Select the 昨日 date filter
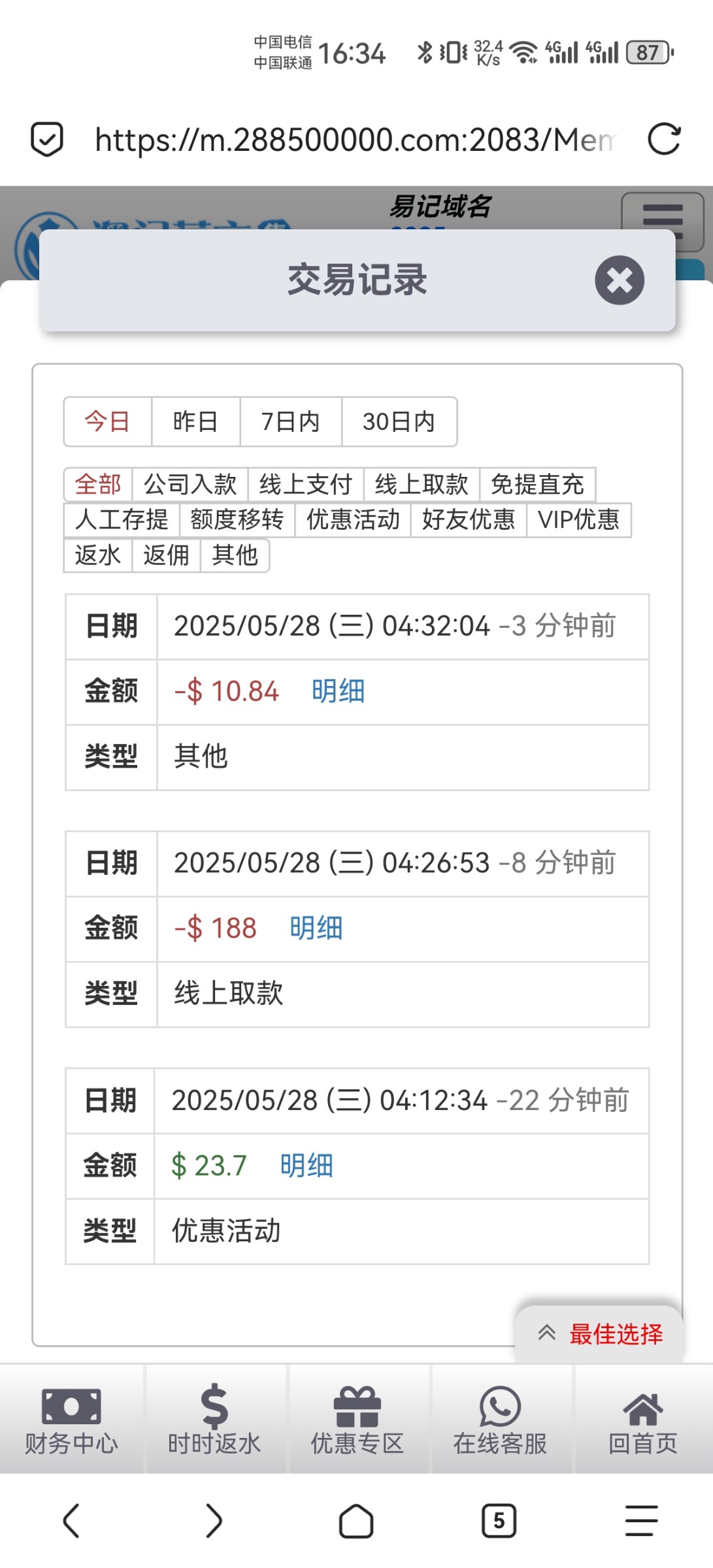713x1568 pixels. pyautogui.click(x=195, y=421)
